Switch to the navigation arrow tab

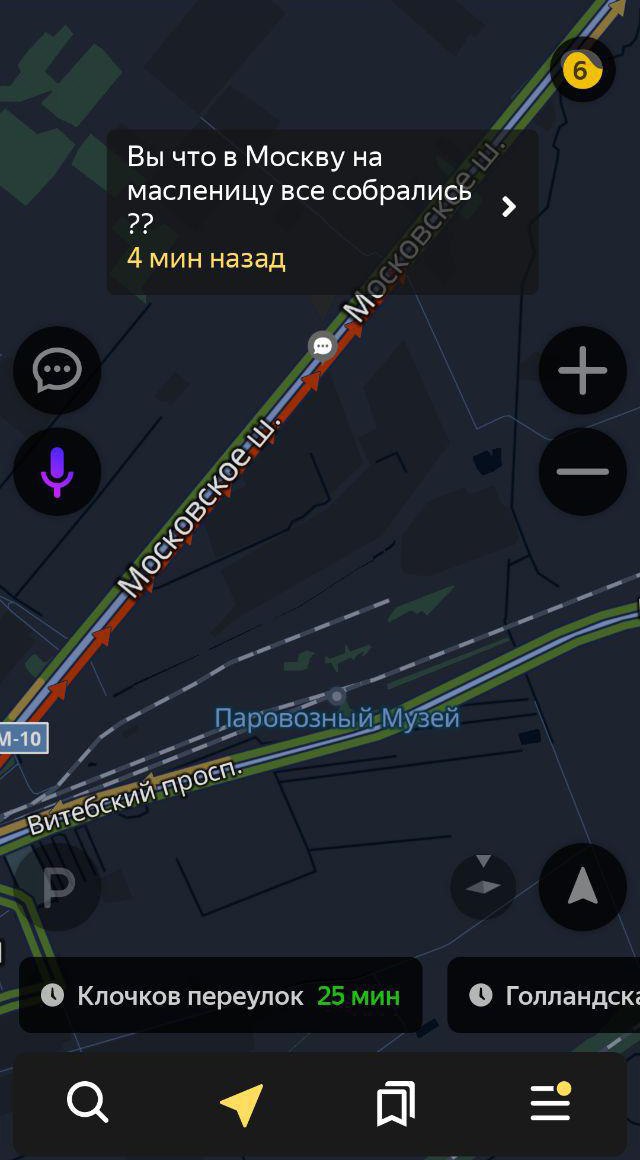point(242,1104)
